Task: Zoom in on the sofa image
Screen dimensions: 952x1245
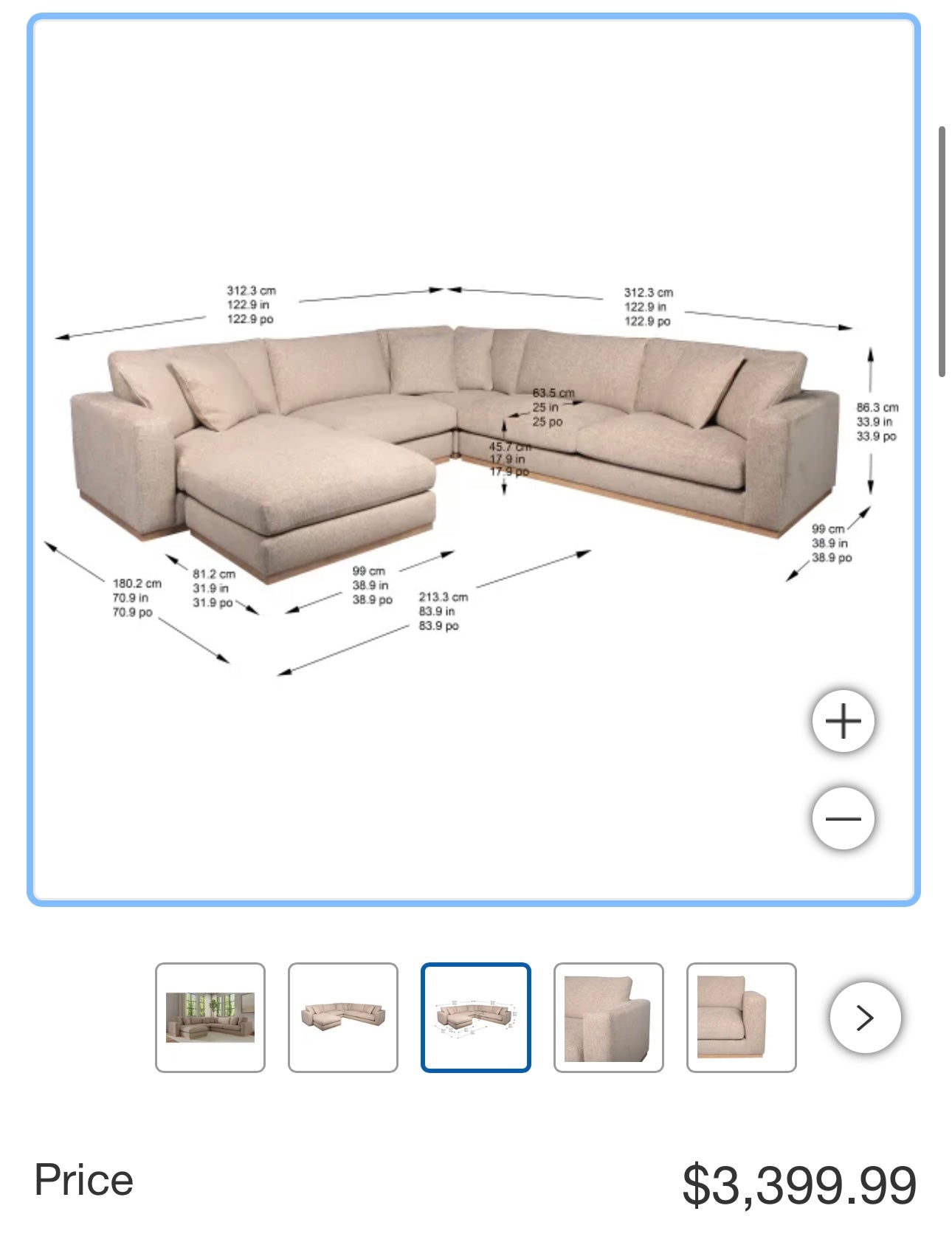Action: (843, 721)
